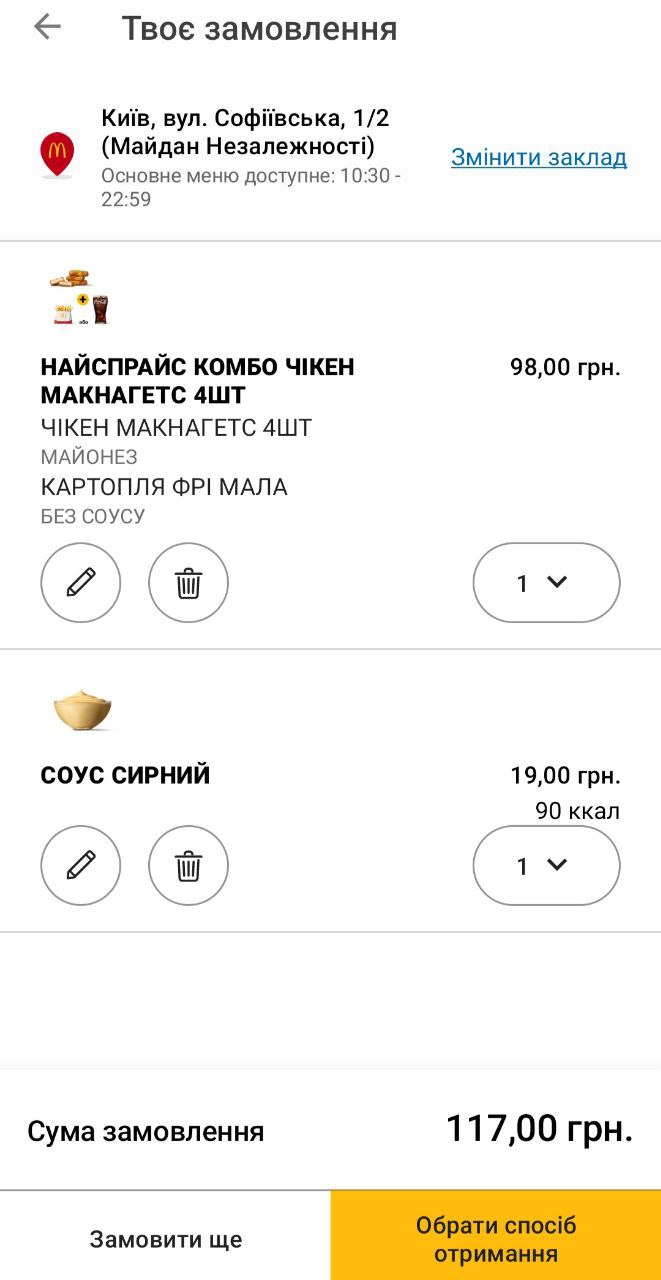This screenshot has width=661, height=1280.
Task: Tap the 'Змінити заклад' link
Action: point(538,157)
